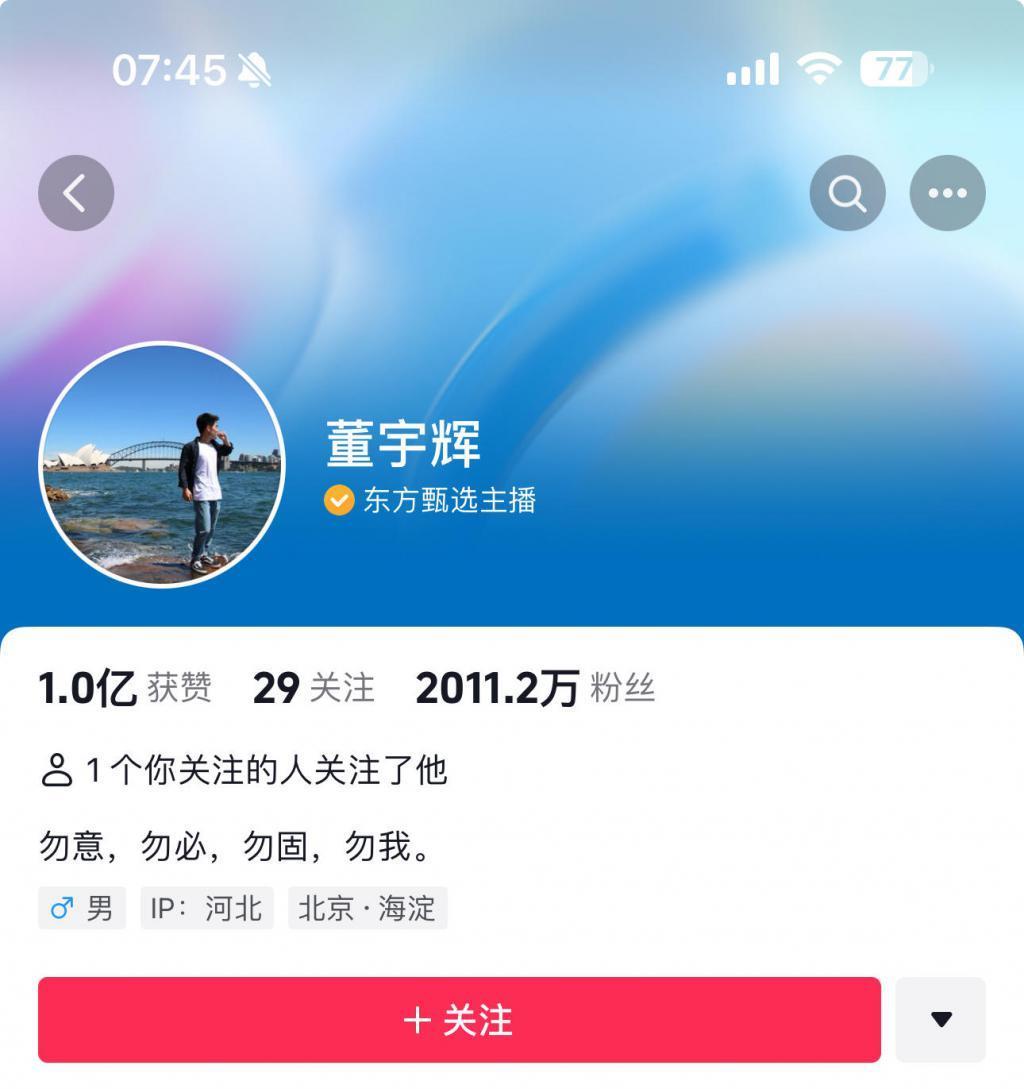Open the more options menu
The width and height of the screenshot is (1024, 1089).
pyautogui.click(x=946, y=192)
